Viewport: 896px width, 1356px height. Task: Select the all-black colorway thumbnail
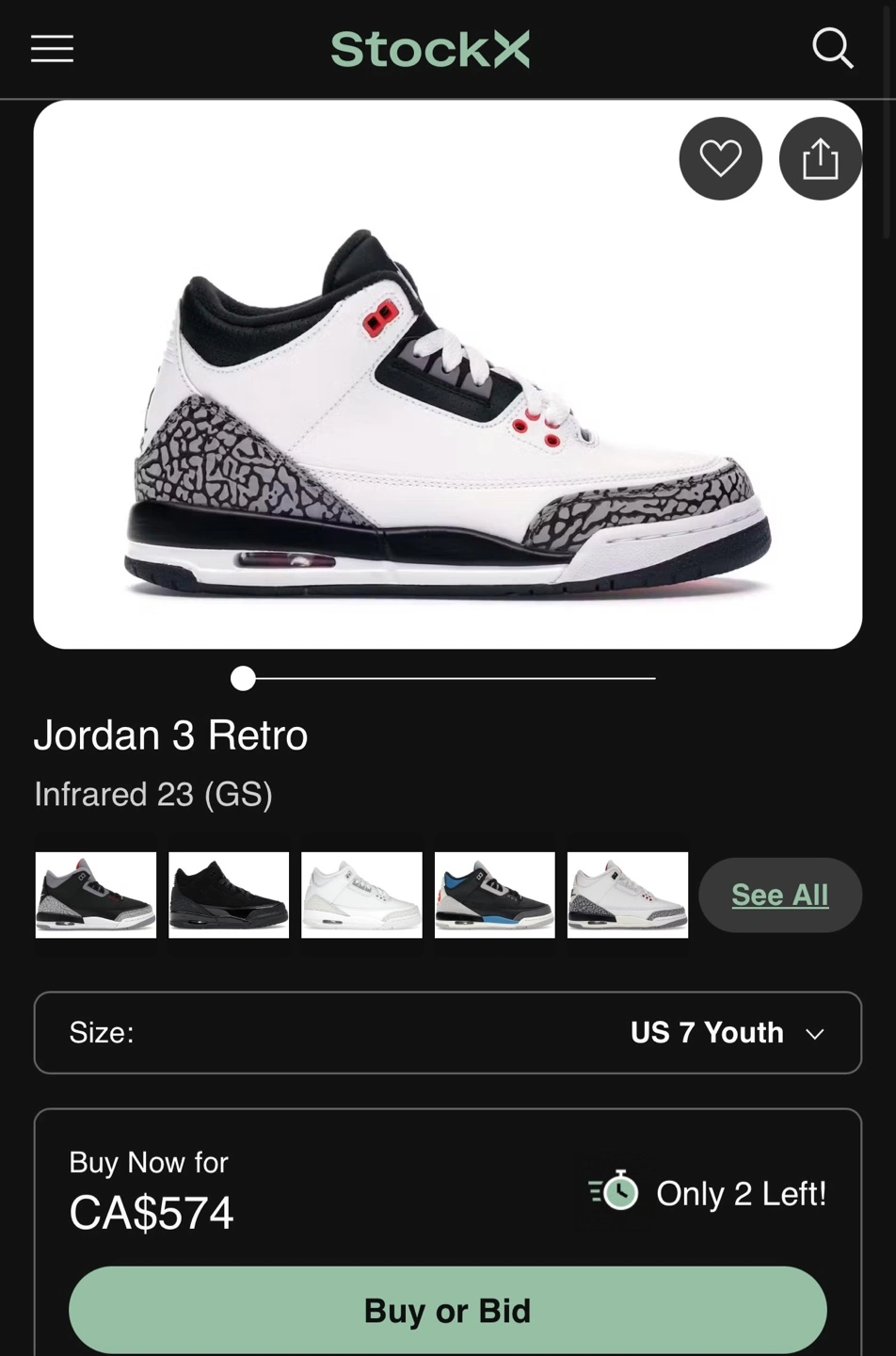229,895
